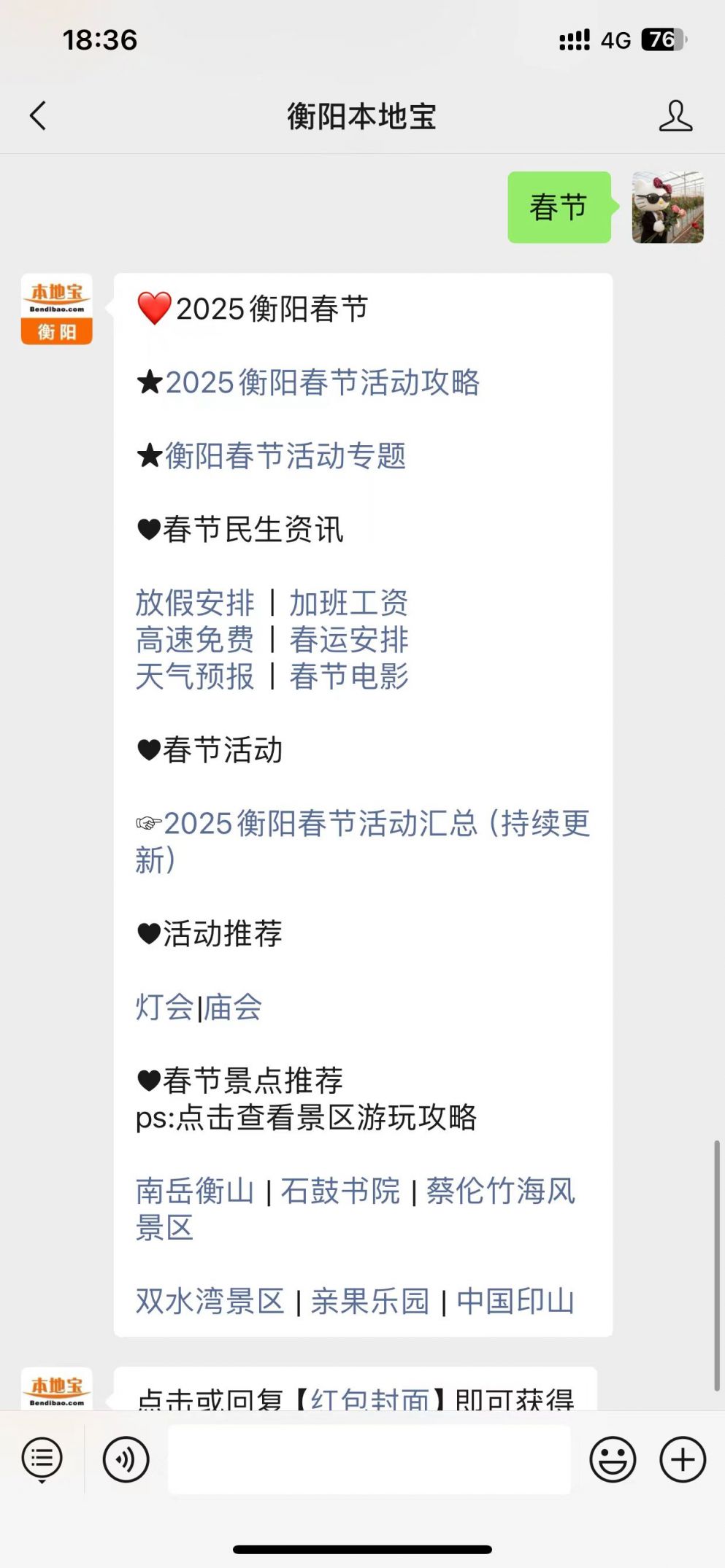
Task: View the 高速免费 info link
Action: click(x=195, y=640)
